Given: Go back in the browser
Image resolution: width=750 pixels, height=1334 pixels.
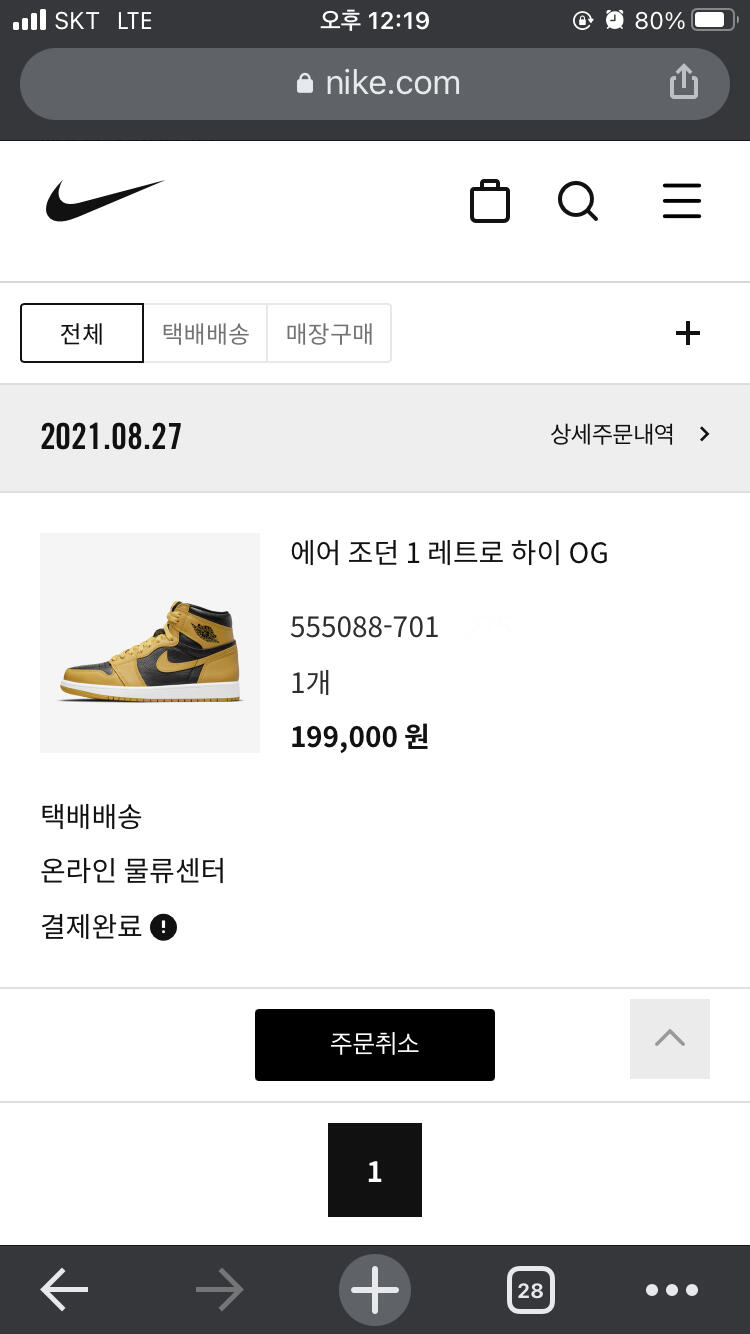Looking at the screenshot, I should point(65,1290).
